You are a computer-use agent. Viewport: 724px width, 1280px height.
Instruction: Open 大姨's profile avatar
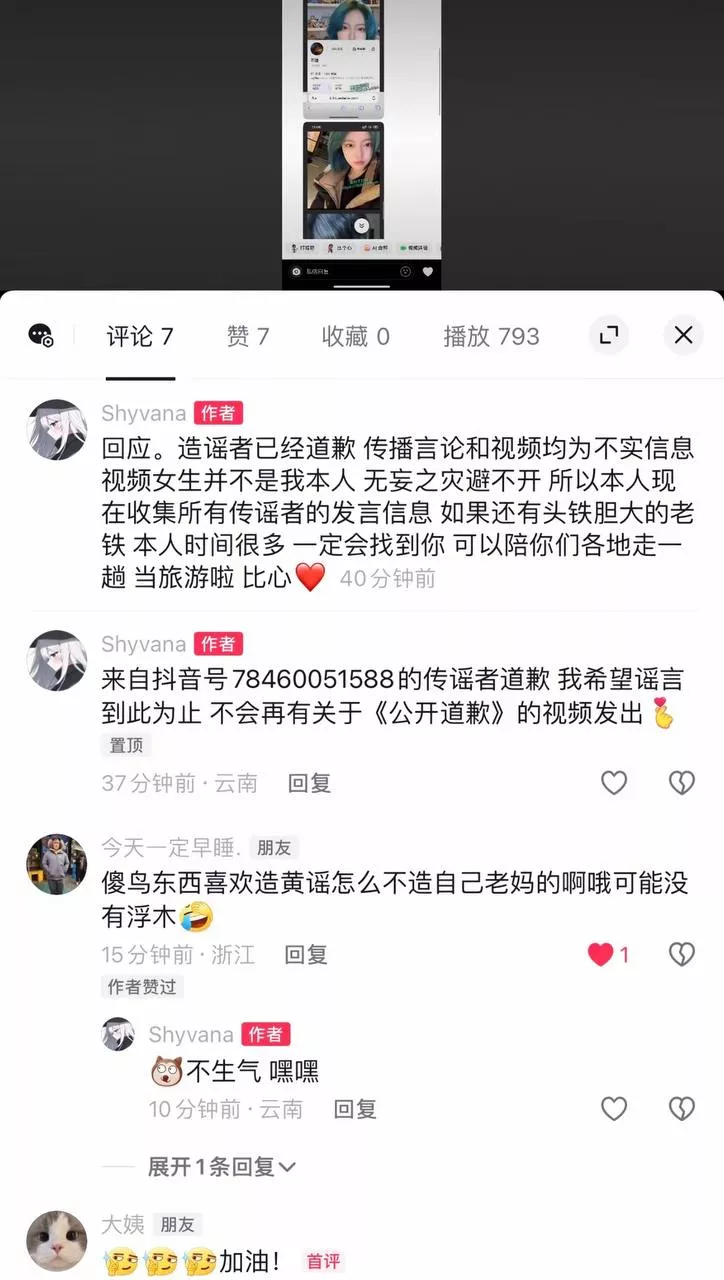coord(56,1240)
